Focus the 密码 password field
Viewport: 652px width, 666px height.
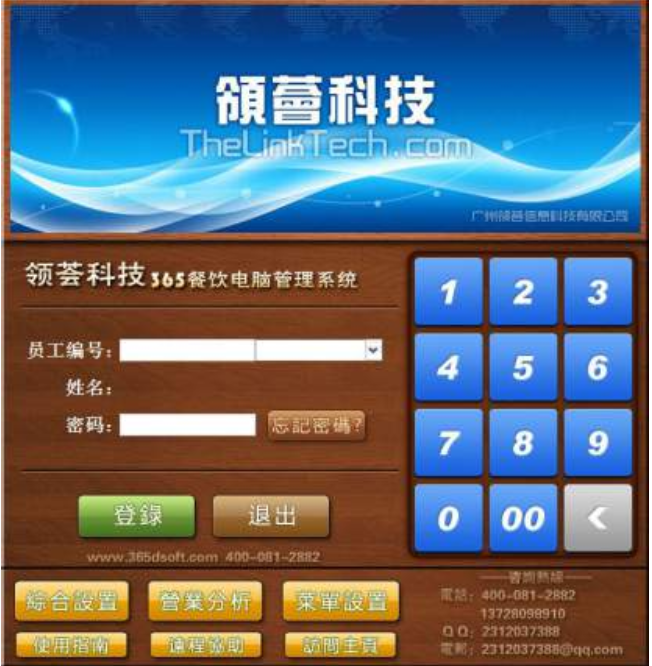pos(188,425)
